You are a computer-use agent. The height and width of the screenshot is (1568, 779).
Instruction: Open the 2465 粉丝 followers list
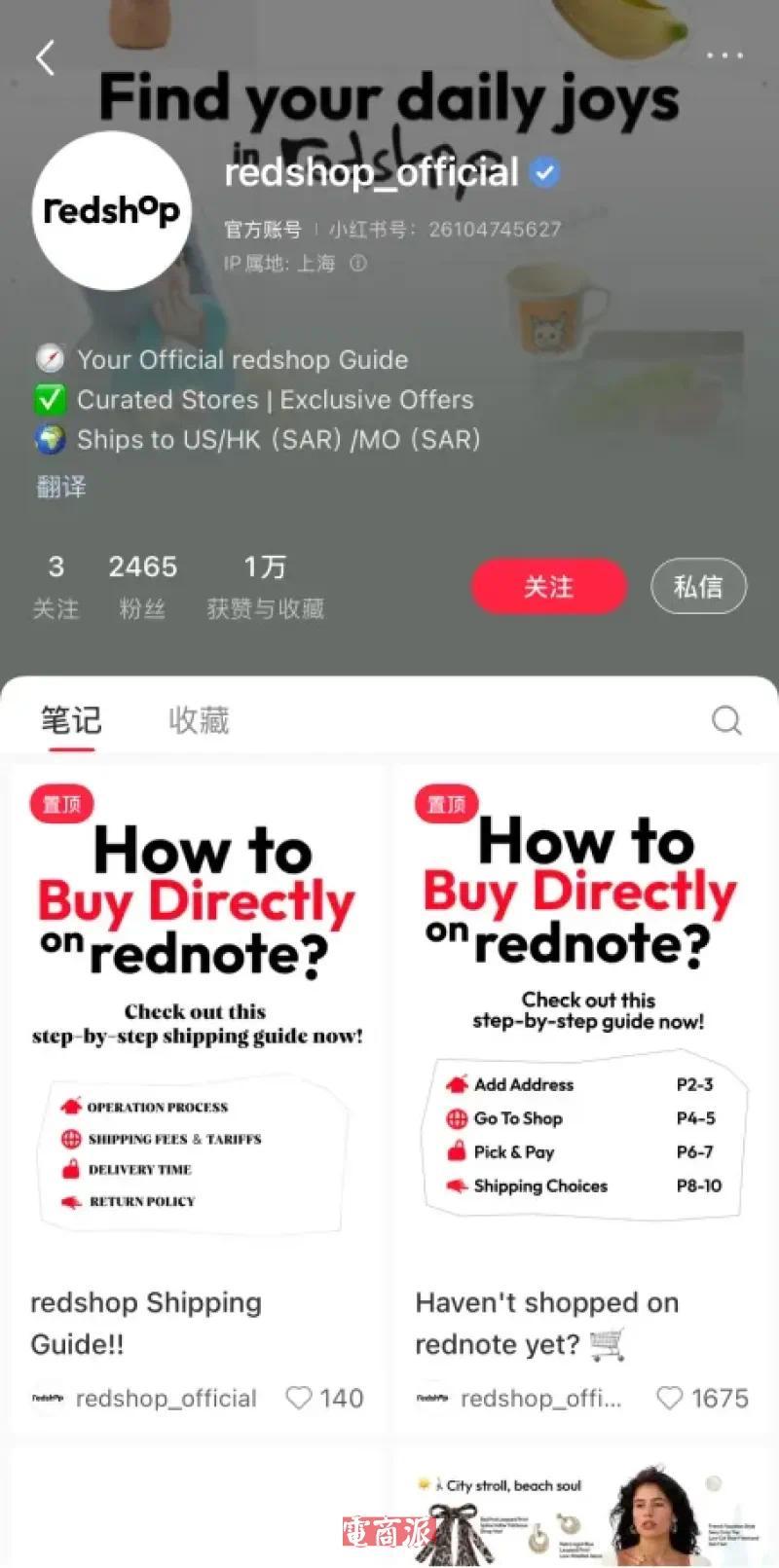click(142, 586)
